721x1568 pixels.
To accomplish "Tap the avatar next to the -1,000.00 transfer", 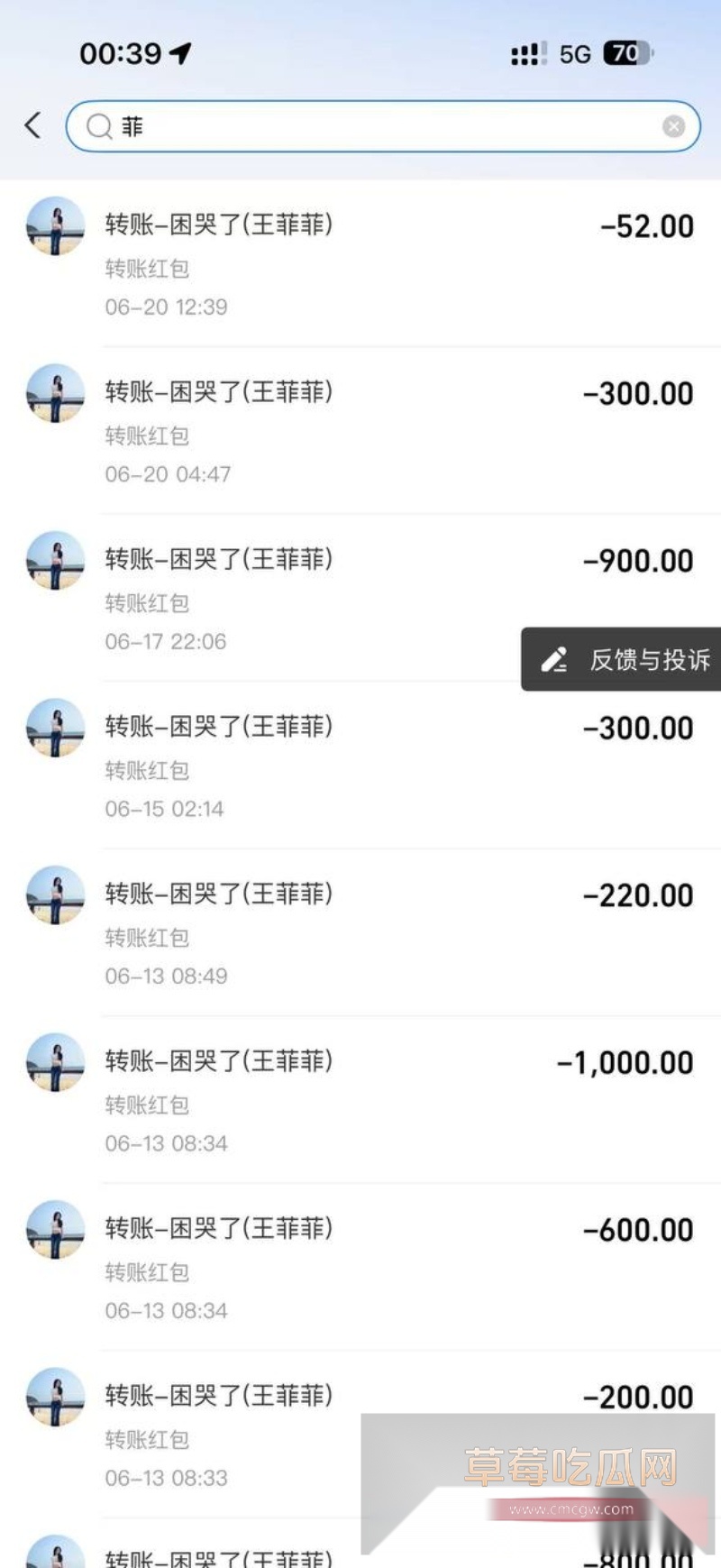I will (54, 1062).
